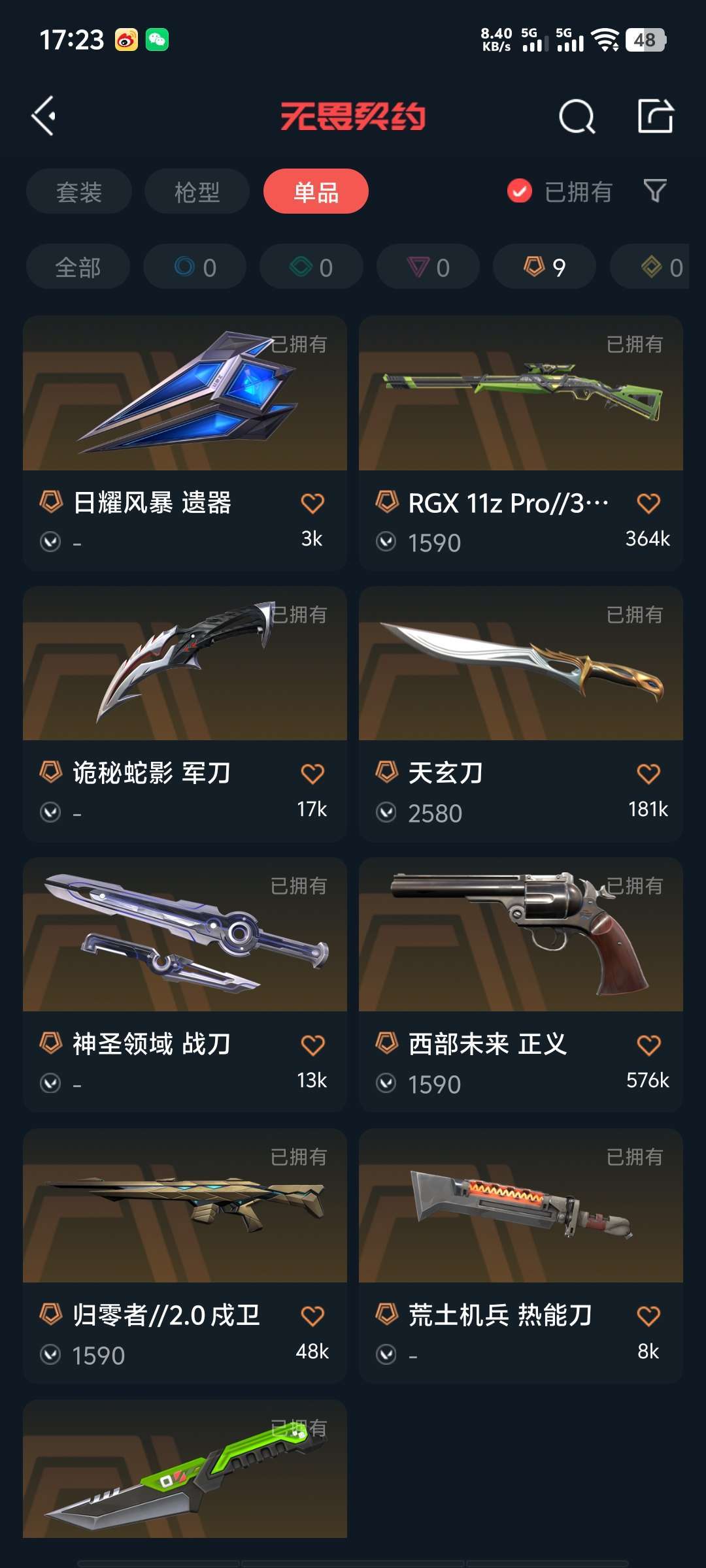706x1568 pixels.
Task: Switch to the 枪型 tab
Action: [x=197, y=192]
